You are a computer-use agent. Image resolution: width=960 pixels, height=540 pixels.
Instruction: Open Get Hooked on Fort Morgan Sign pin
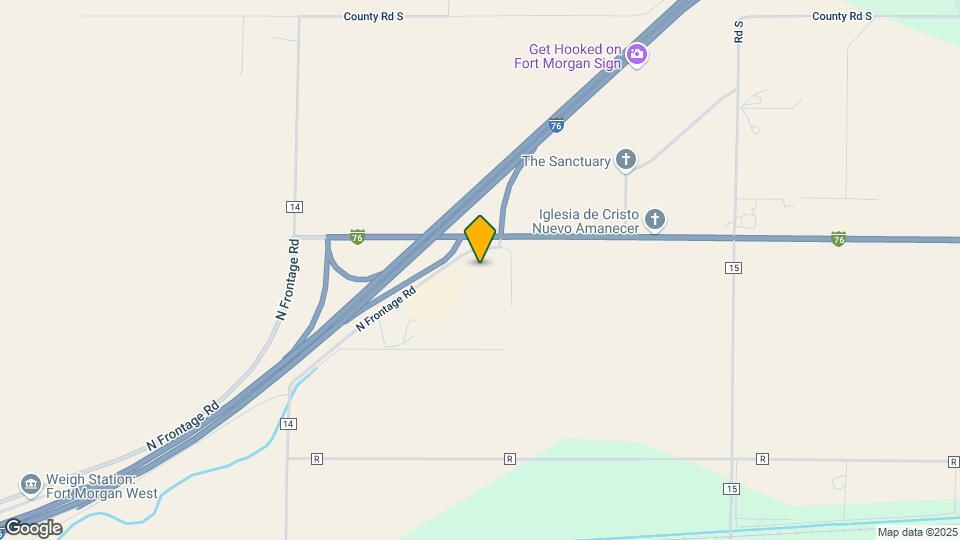point(637,56)
